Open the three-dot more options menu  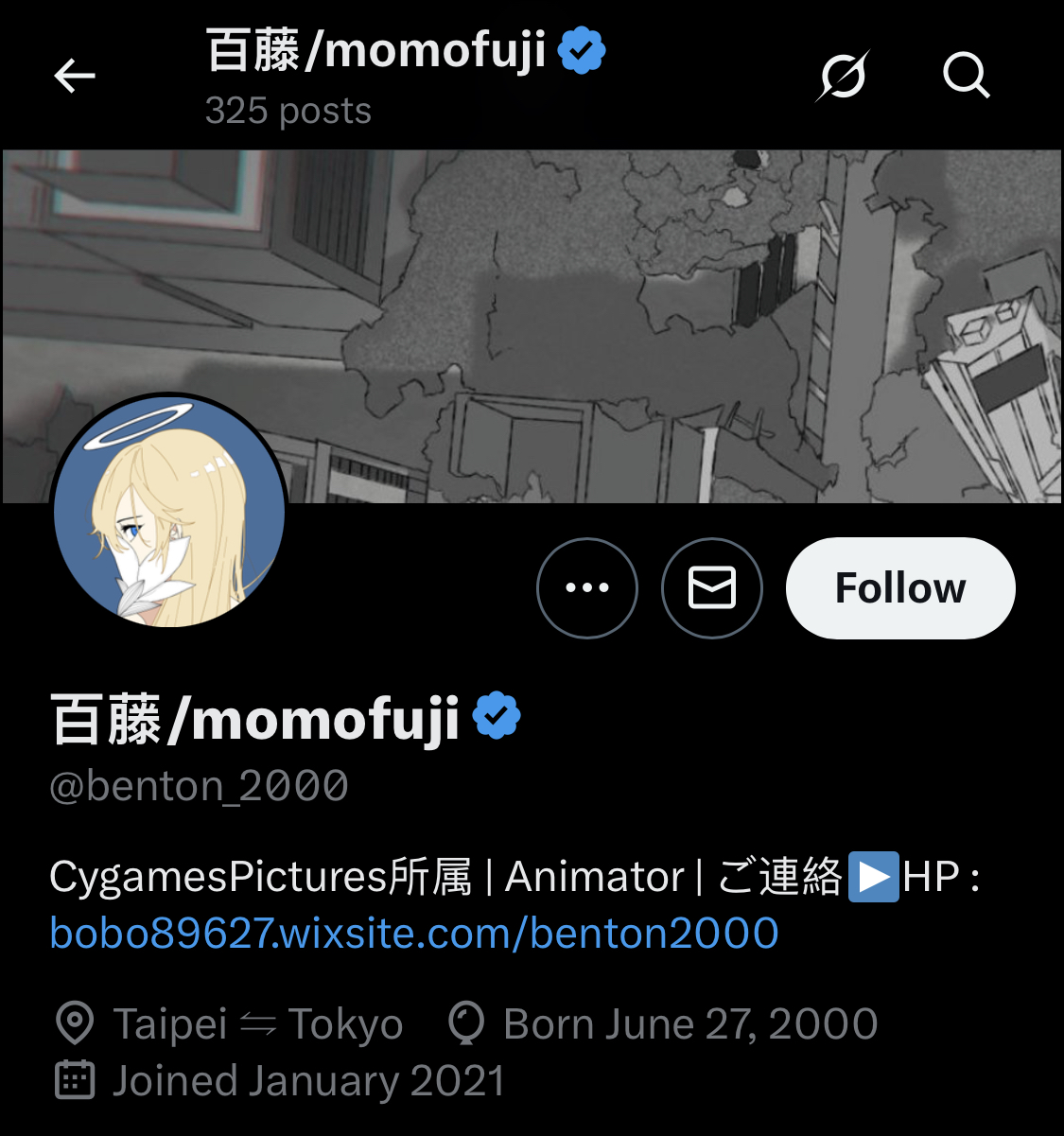click(x=586, y=587)
